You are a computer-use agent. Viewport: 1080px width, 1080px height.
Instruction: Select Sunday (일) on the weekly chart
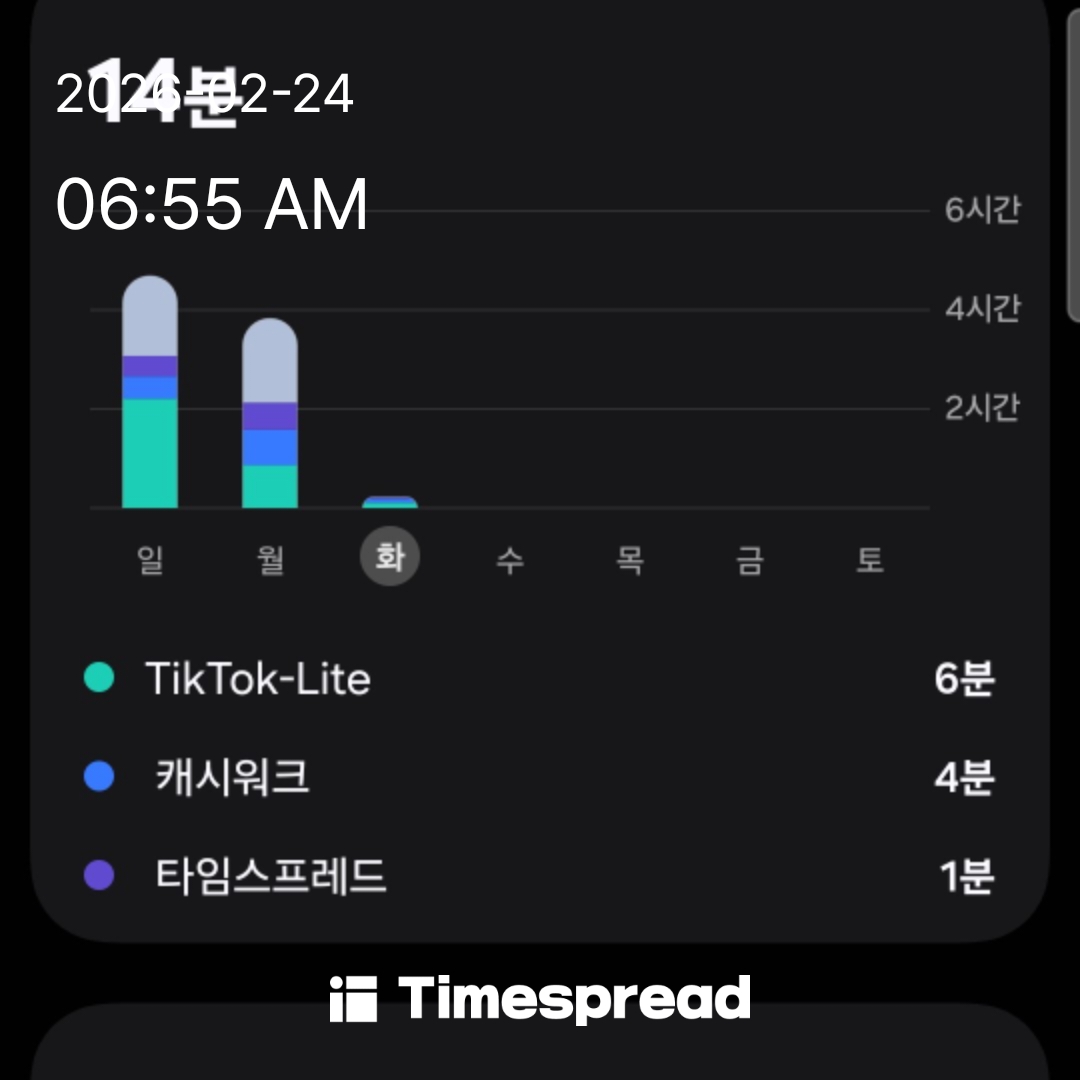[150, 559]
